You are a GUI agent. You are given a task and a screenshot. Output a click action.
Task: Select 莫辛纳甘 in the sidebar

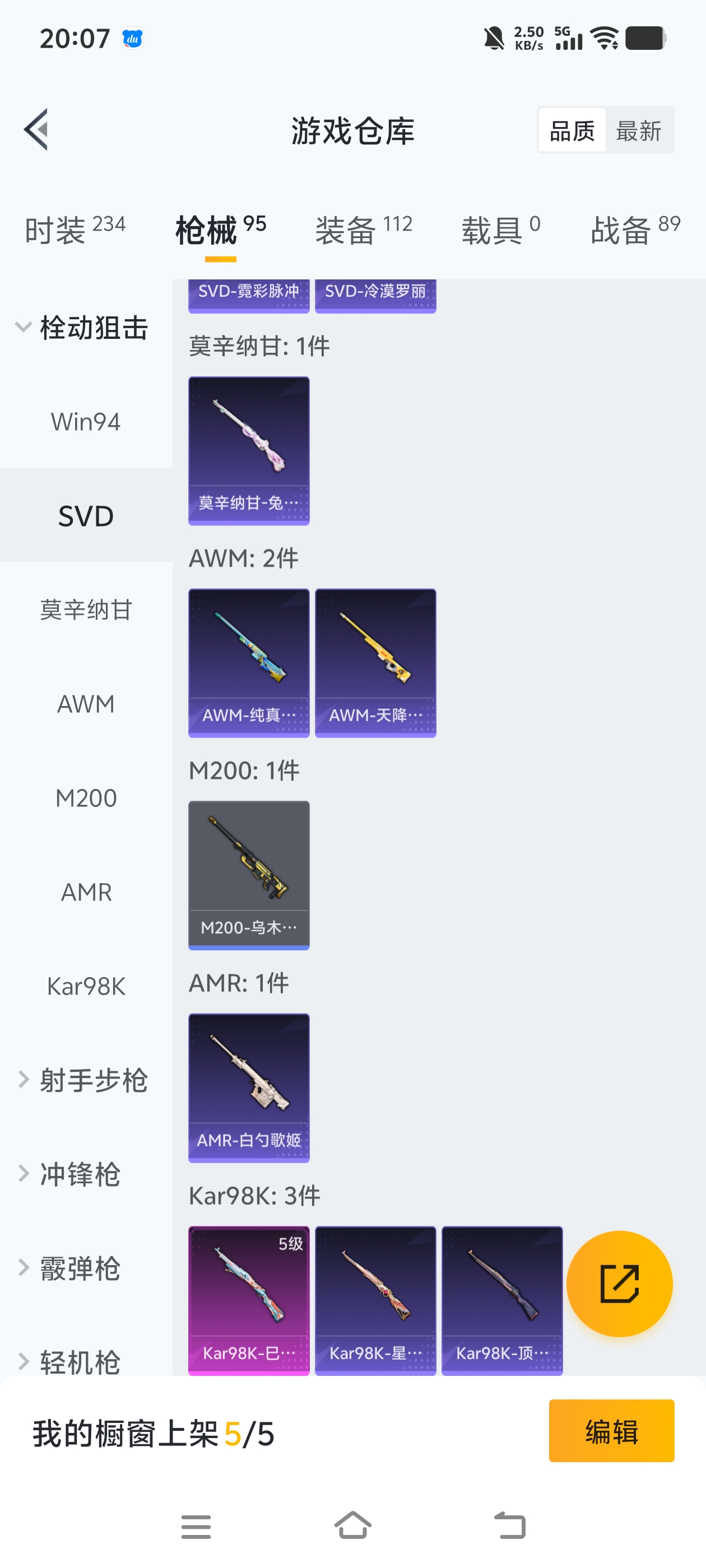(x=86, y=610)
